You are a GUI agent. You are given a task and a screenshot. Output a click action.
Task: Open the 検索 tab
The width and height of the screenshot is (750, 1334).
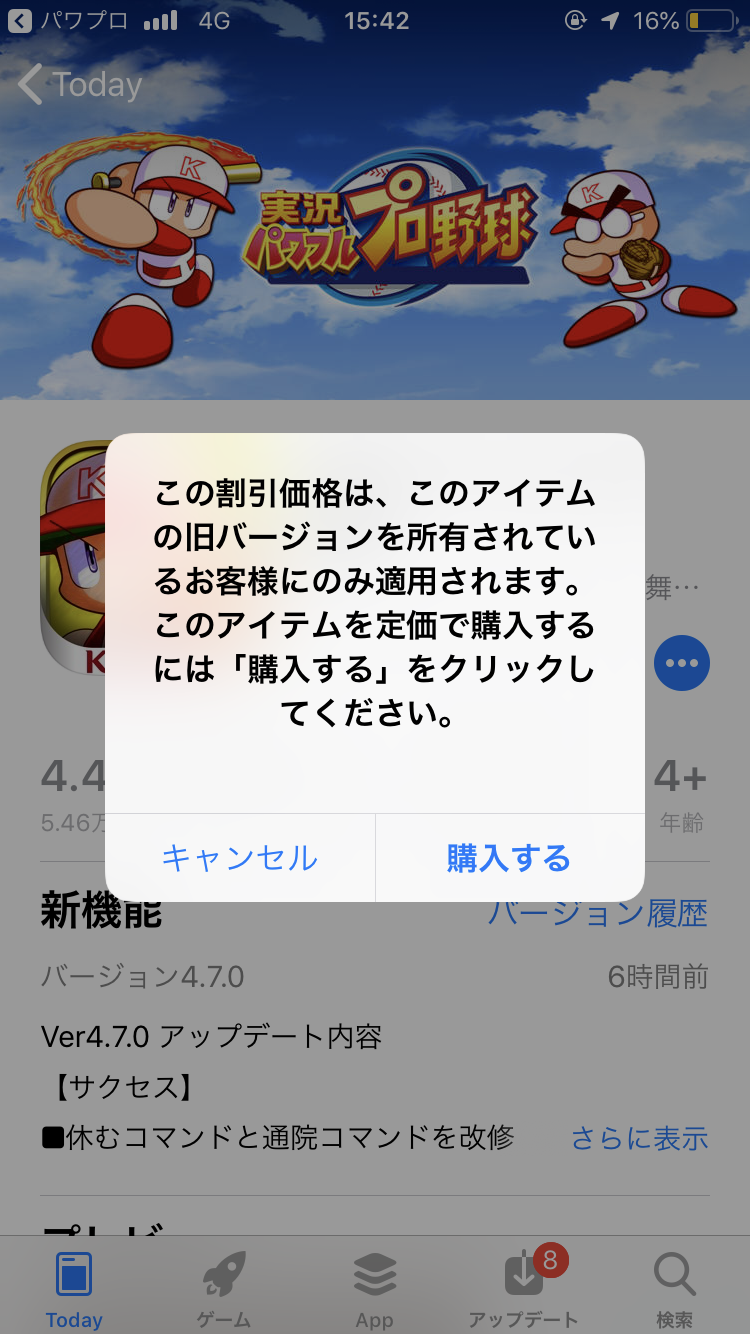pyautogui.click(x=674, y=1290)
